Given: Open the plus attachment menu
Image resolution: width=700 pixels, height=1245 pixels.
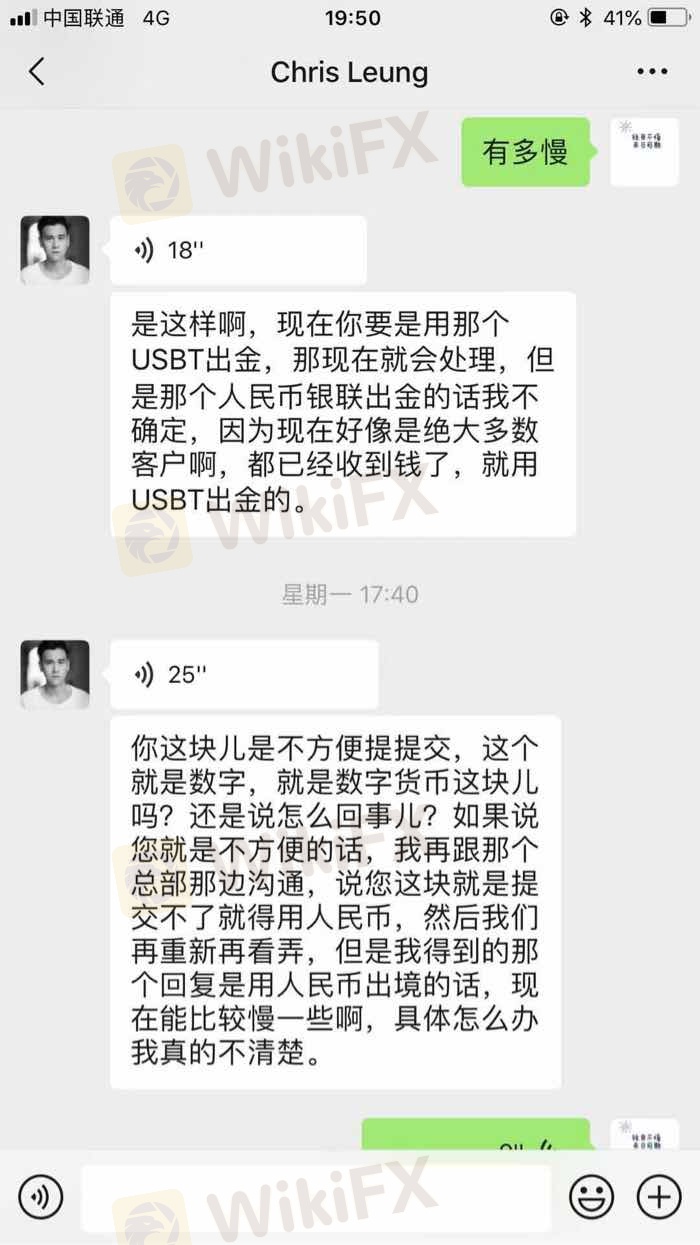Looking at the screenshot, I should 659,1196.
